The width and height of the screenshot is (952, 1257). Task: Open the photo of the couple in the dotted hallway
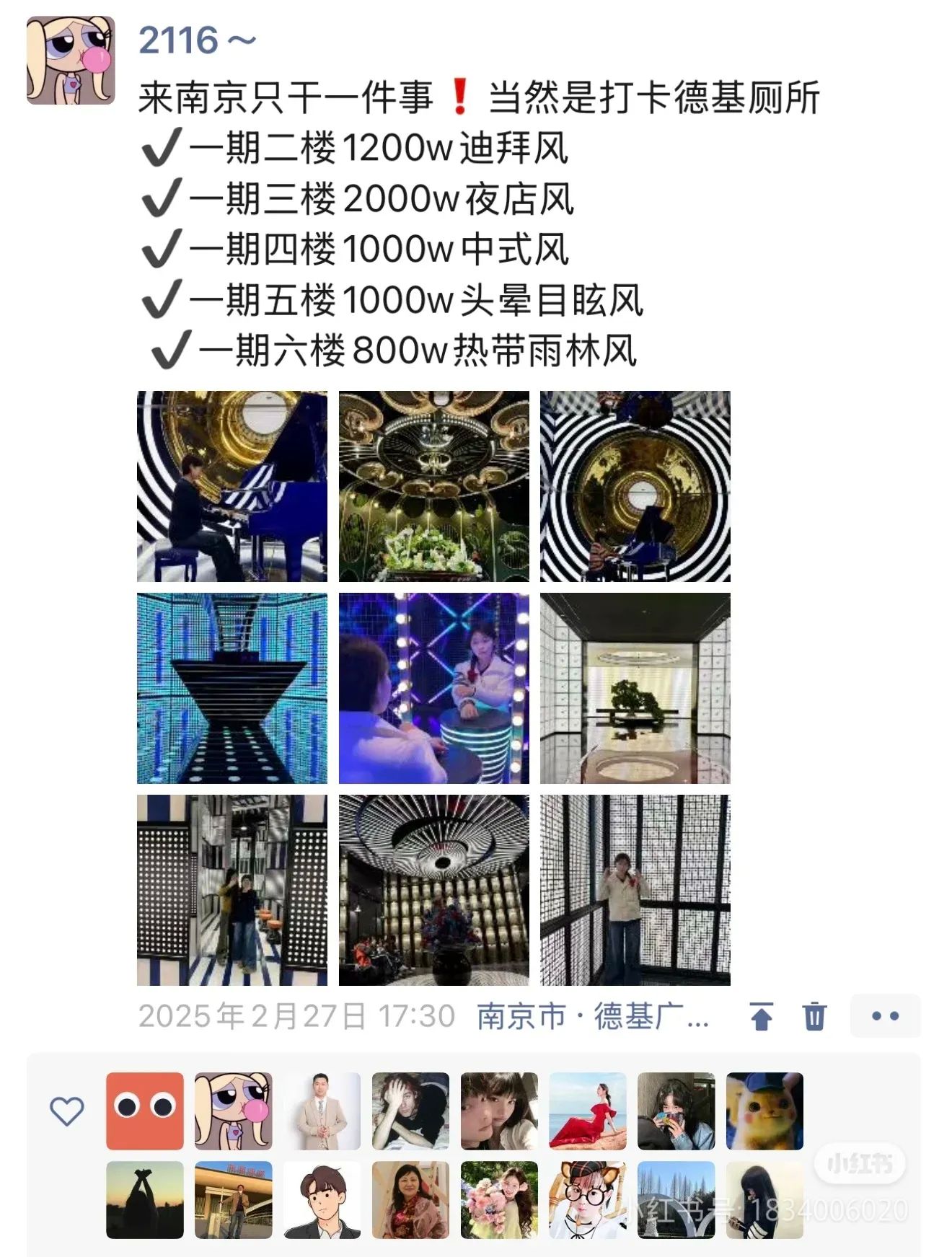click(232, 890)
